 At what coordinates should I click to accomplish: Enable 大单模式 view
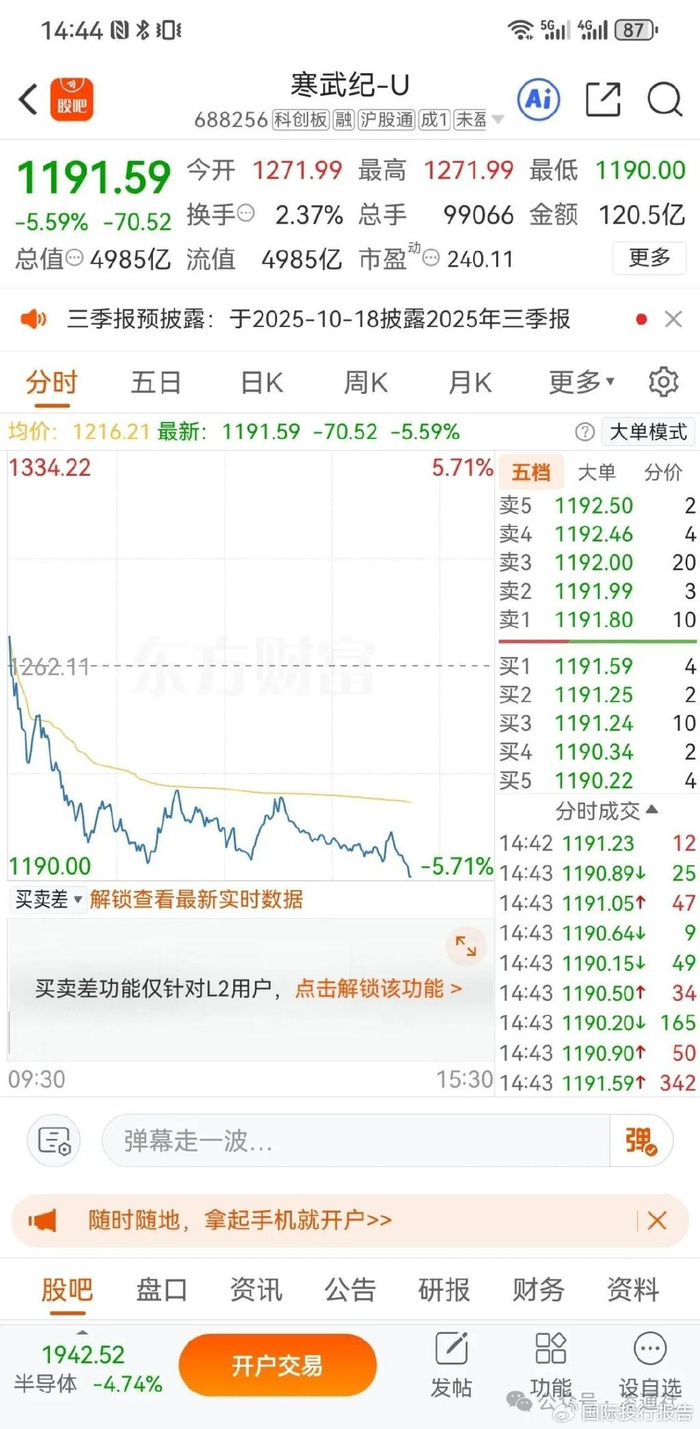click(649, 432)
